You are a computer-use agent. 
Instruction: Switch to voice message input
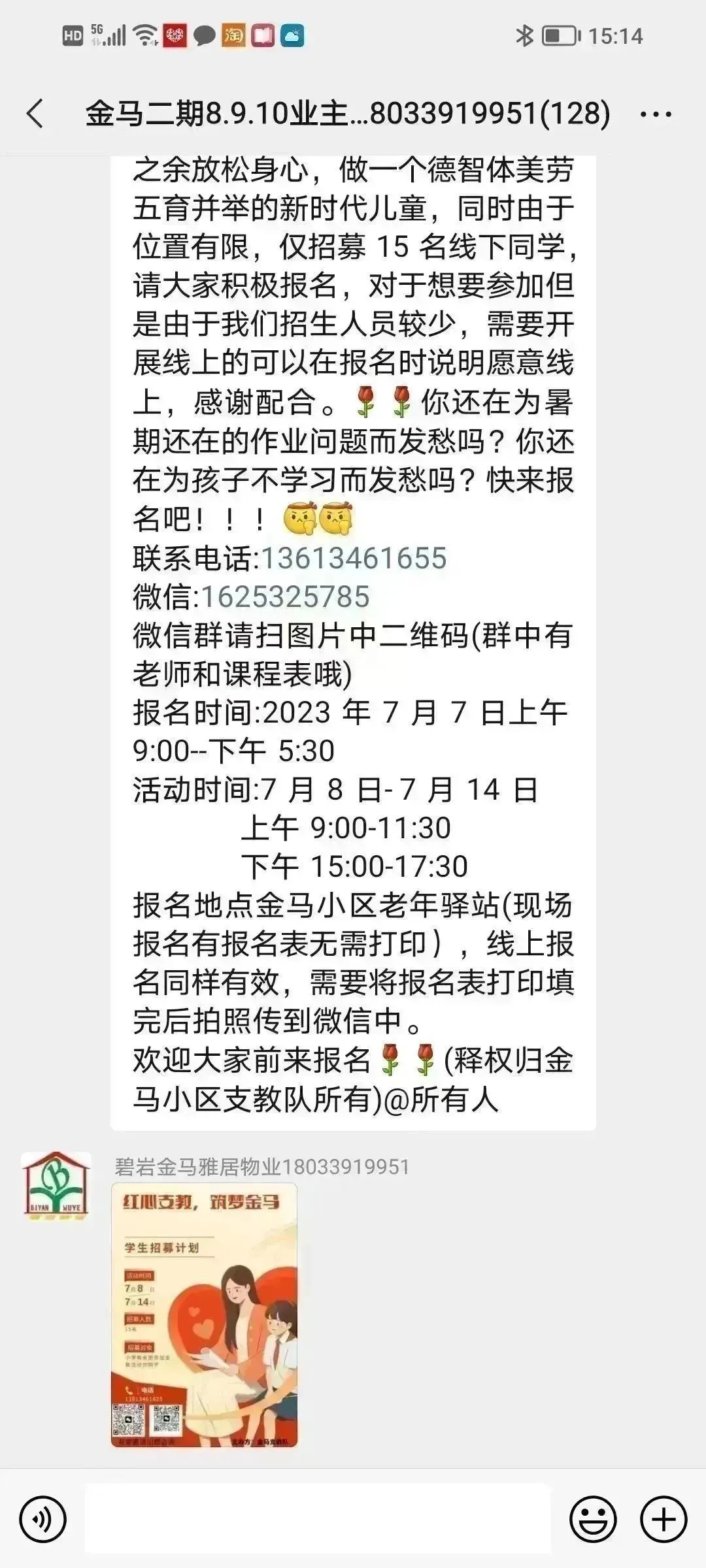[x=43, y=1520]
